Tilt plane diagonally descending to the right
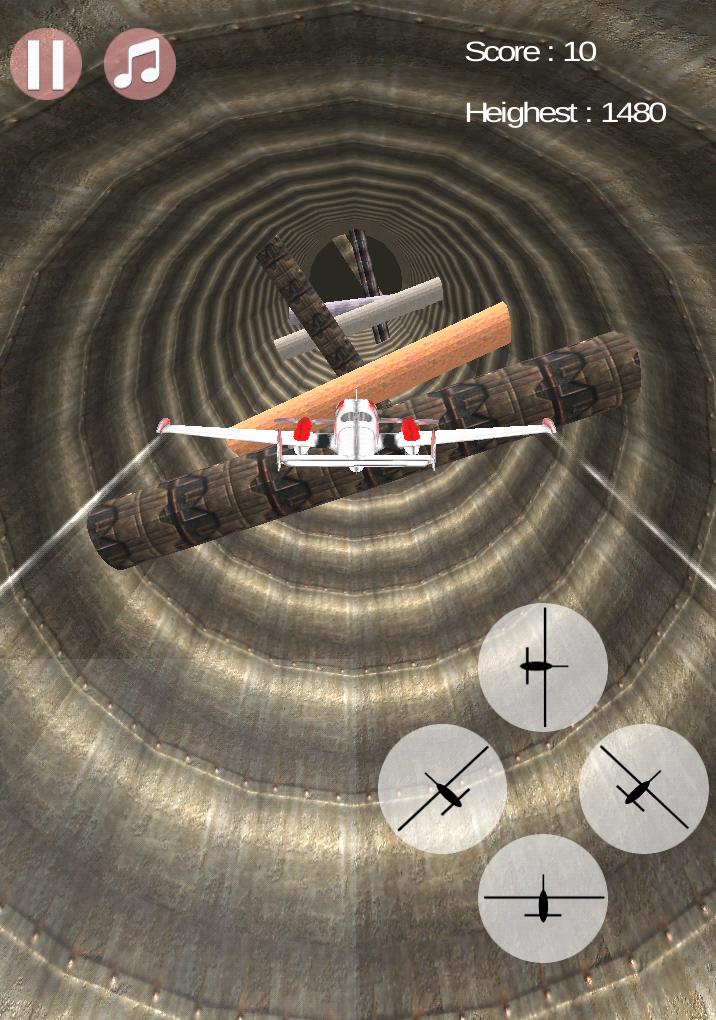This screenshot has height=1020, width=716. coord(643,789)
